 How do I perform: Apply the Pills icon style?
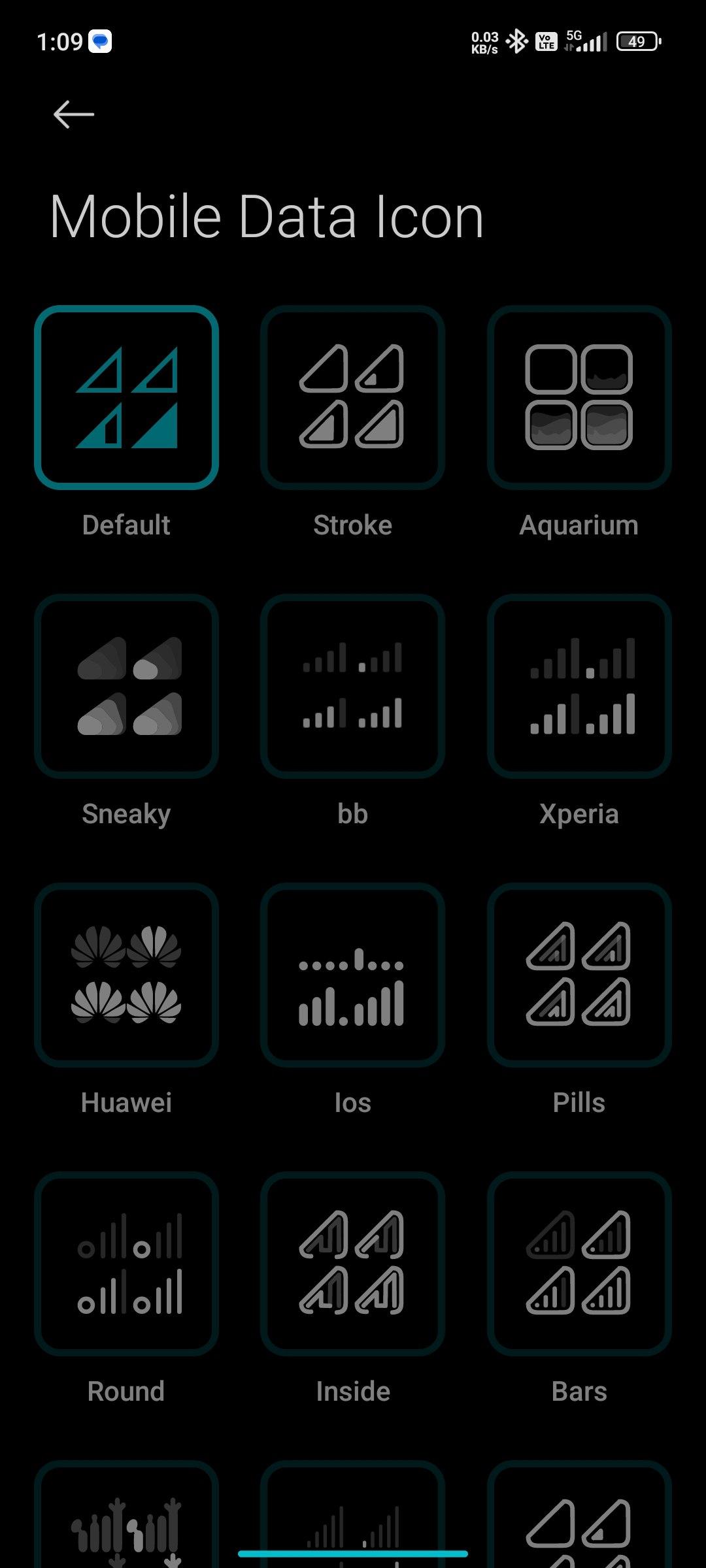pos(579,975)
